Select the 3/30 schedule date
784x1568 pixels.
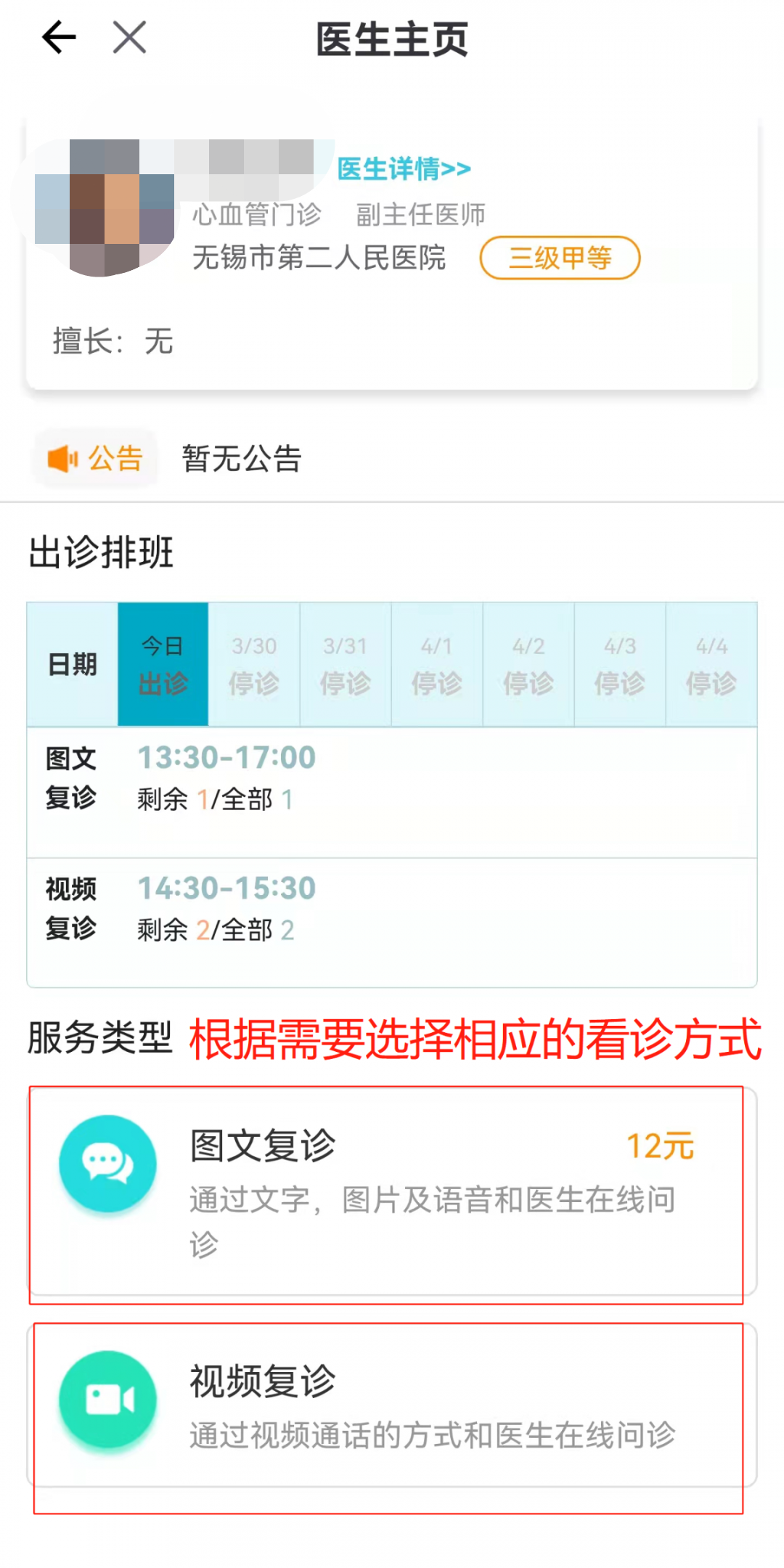click(x=254, y=664)
